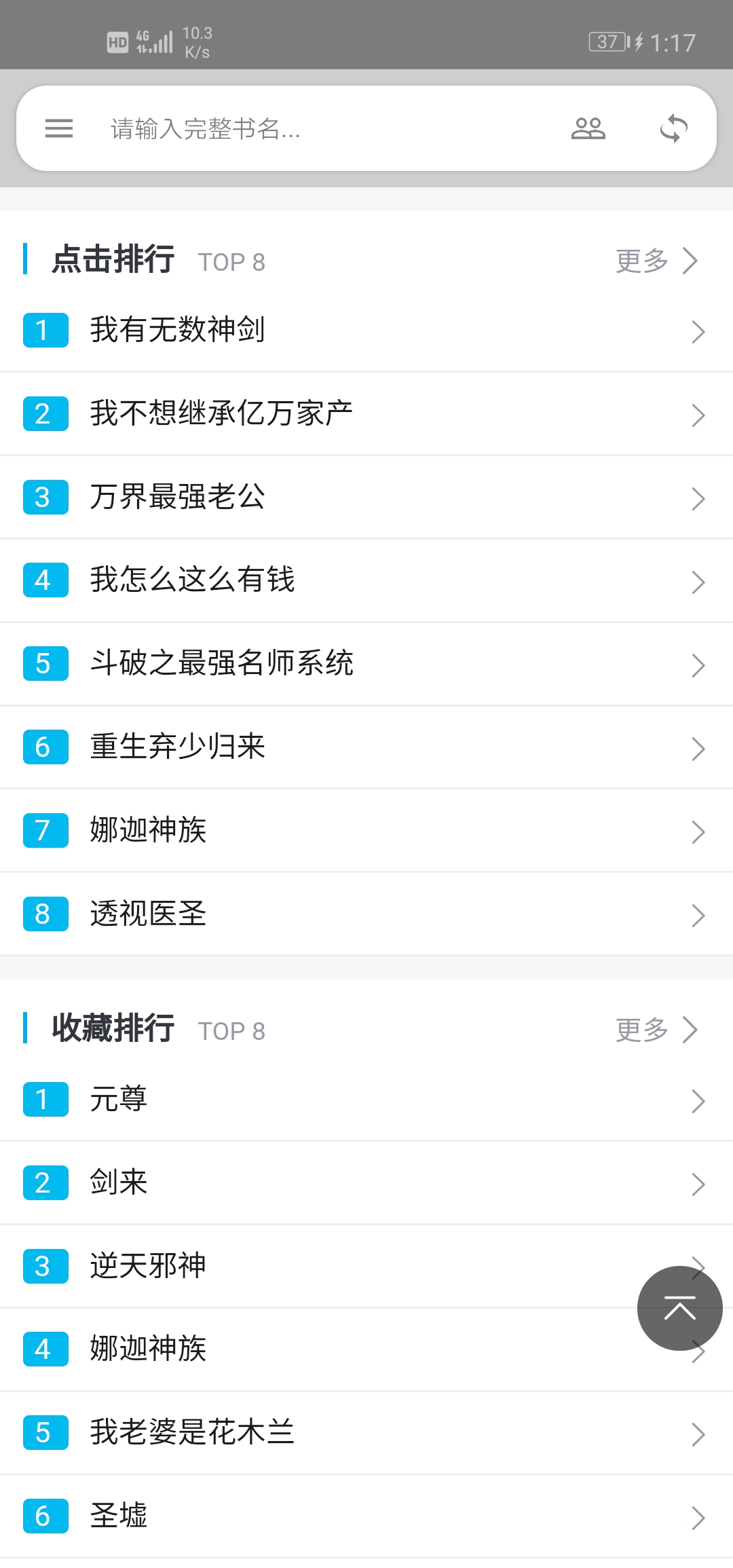Viewport: 733px width, 1568px height.
Task: Open the community people icon
Action: pyautogui.click(x=588, y=128)
